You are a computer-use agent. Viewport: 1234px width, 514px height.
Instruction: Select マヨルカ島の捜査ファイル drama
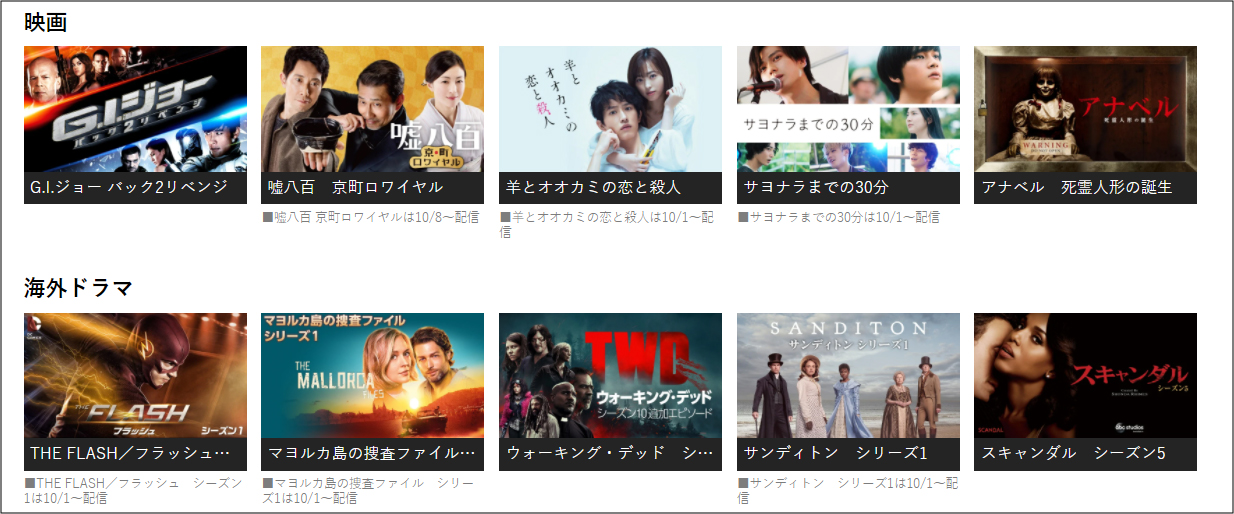[x=372, y=391]
